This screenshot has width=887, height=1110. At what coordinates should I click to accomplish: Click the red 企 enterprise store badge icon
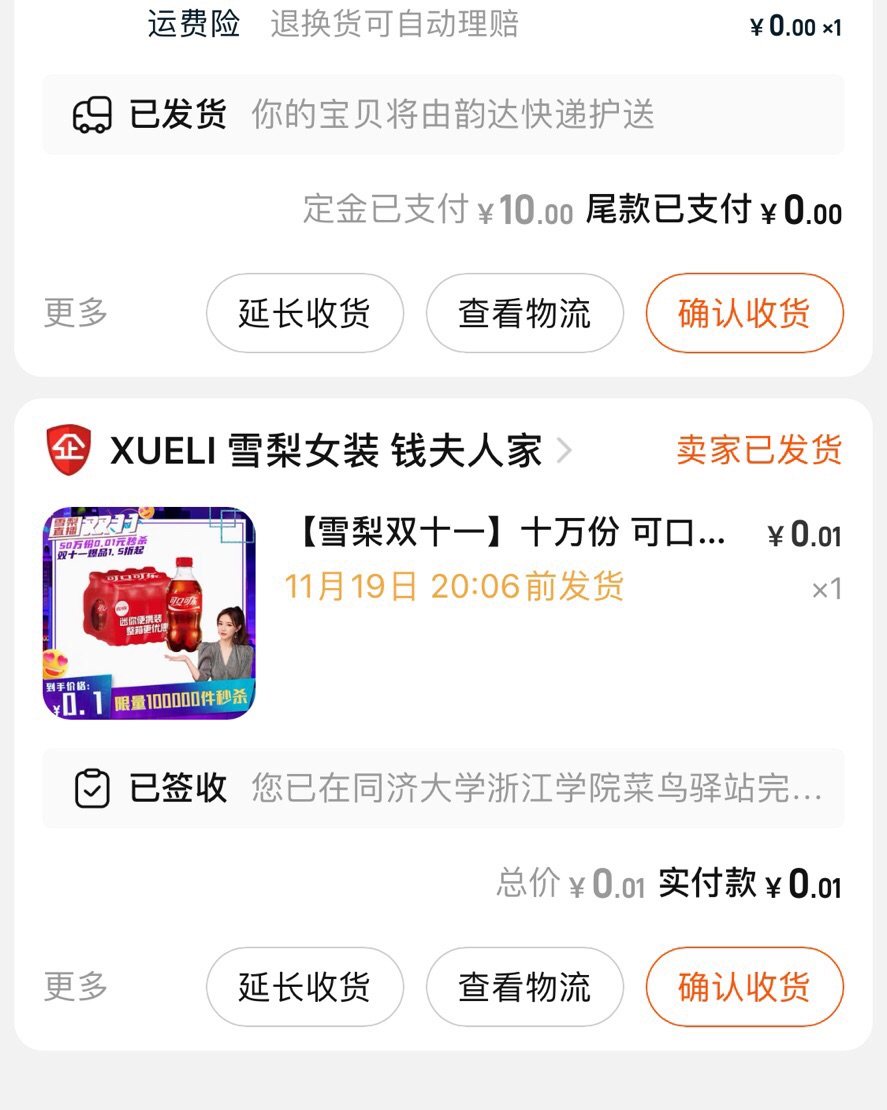coord(68,450)
